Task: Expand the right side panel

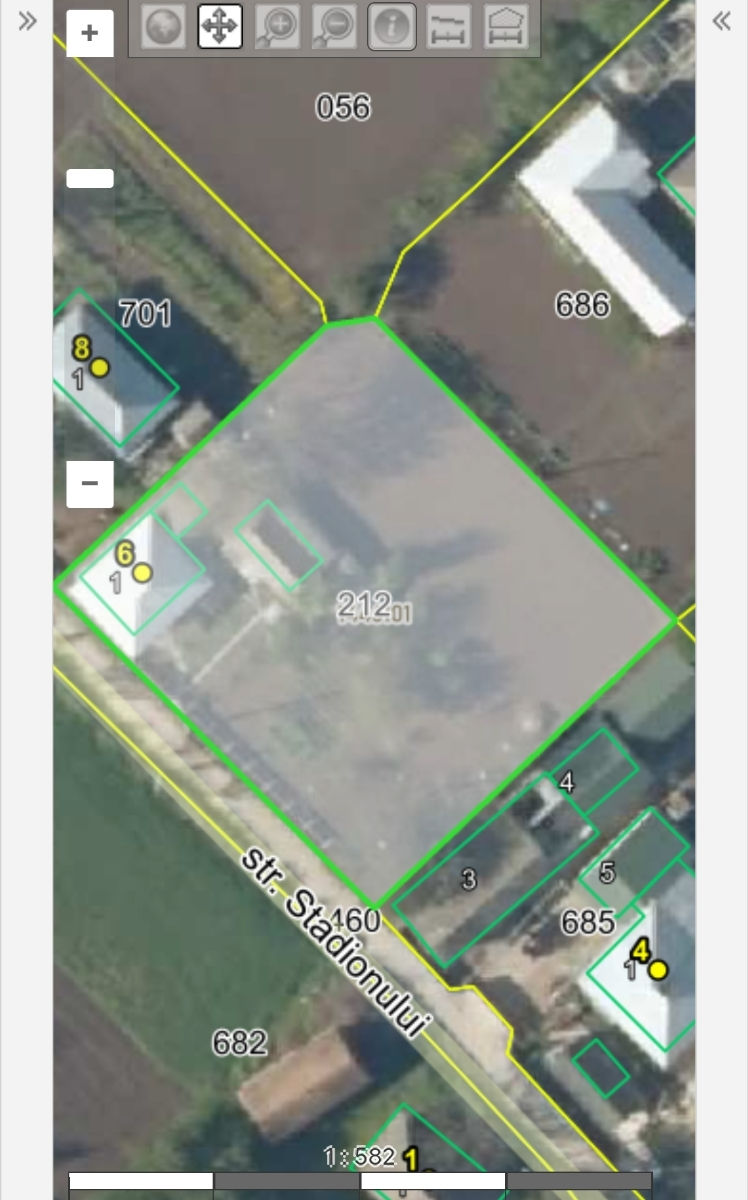Action: coord(721,21)
